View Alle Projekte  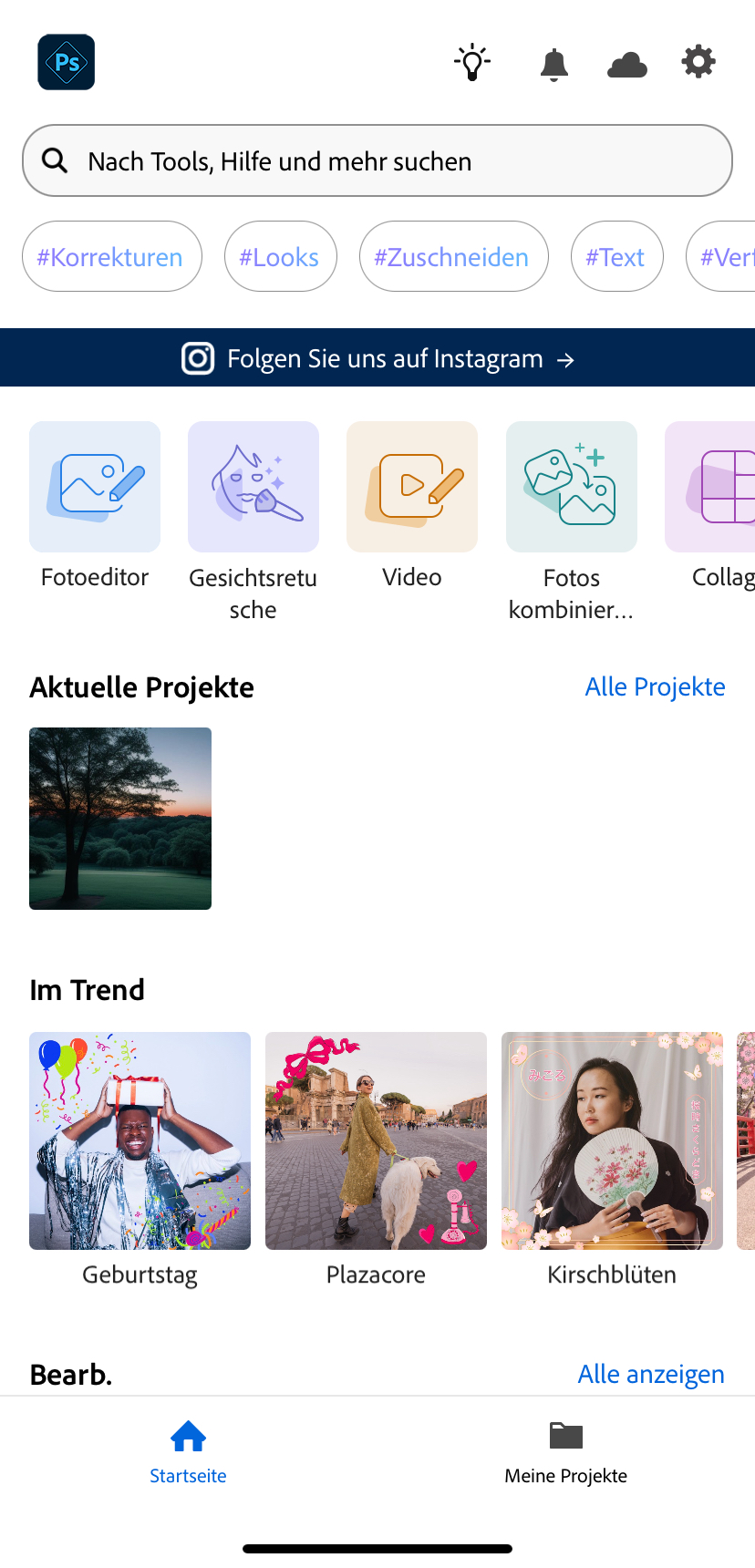pos(655,686)
